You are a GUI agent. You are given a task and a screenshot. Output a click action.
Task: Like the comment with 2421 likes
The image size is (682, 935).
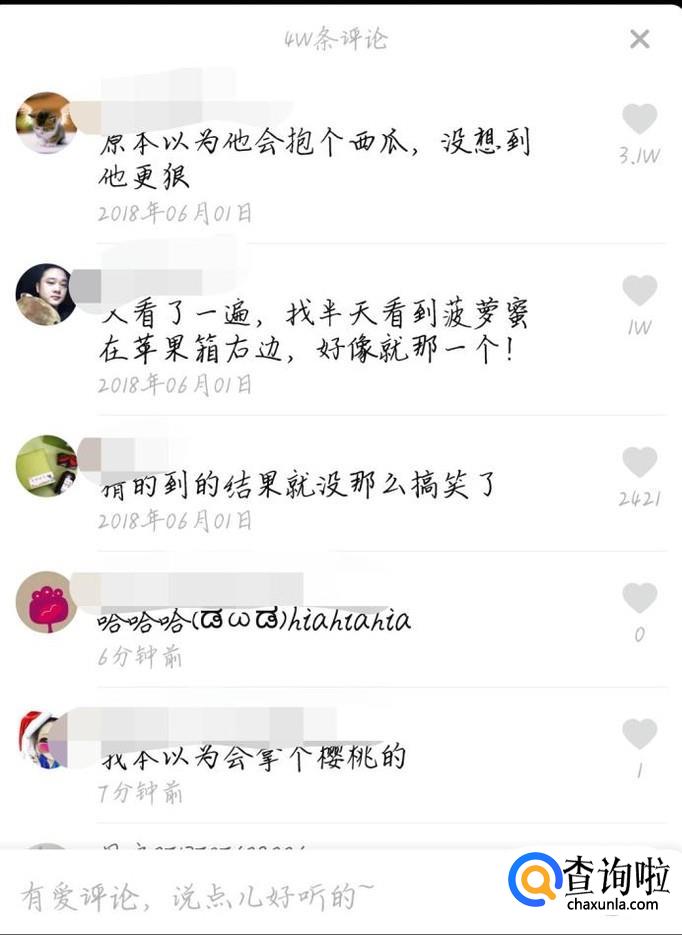[639, 462]
